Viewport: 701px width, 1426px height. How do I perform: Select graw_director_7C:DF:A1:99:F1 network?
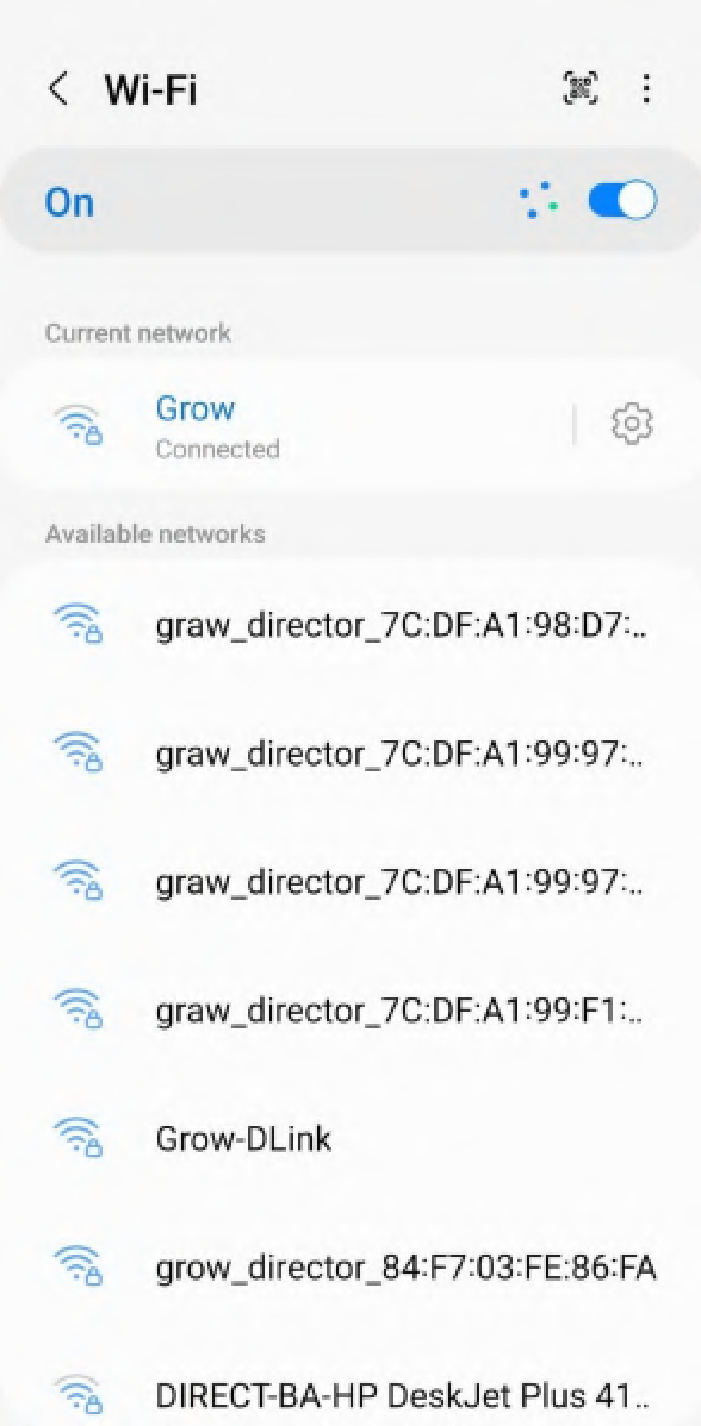[400, 1011]
